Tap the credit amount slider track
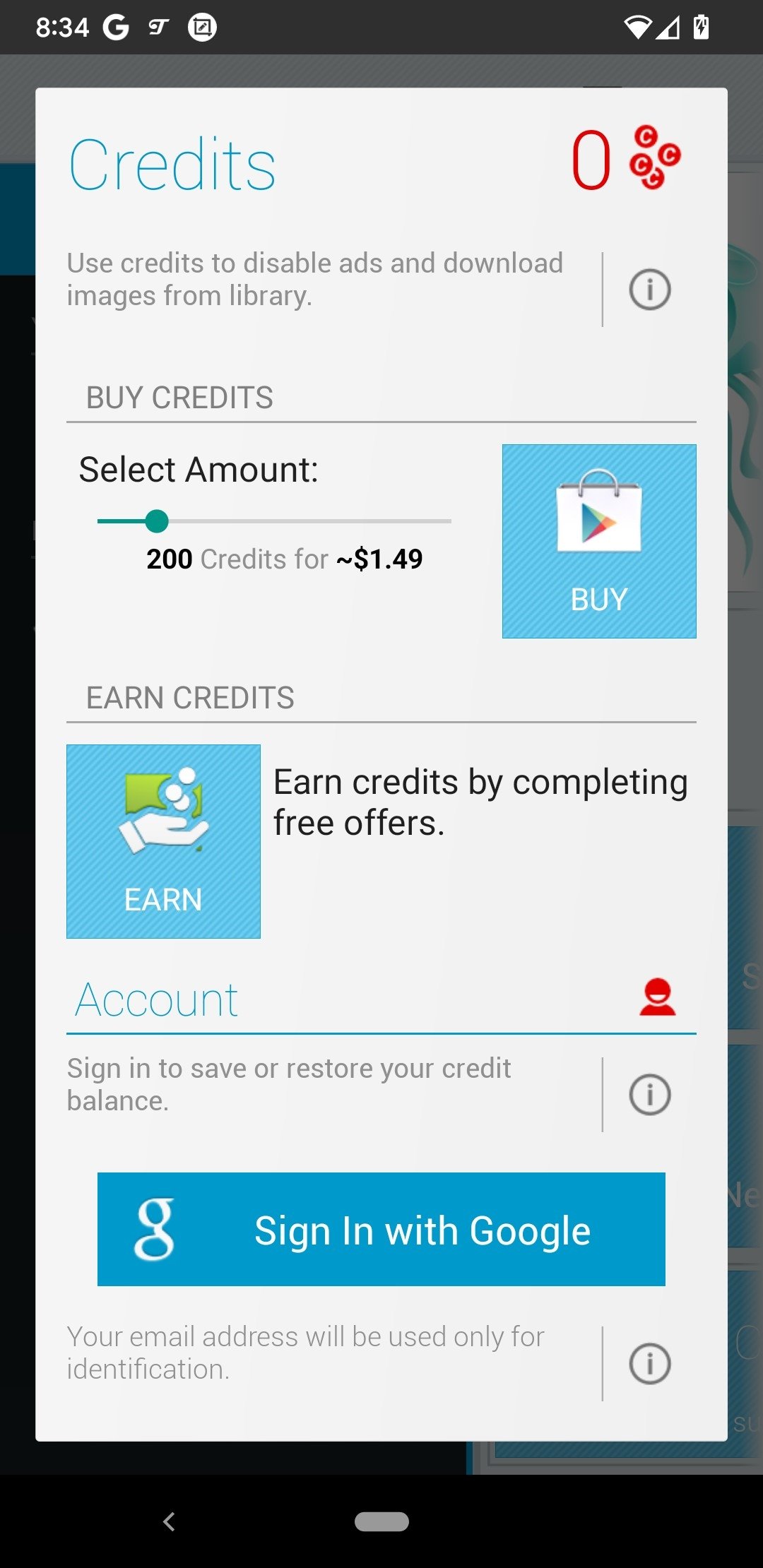Screen dimensions: 763x1568 [274, 521]
